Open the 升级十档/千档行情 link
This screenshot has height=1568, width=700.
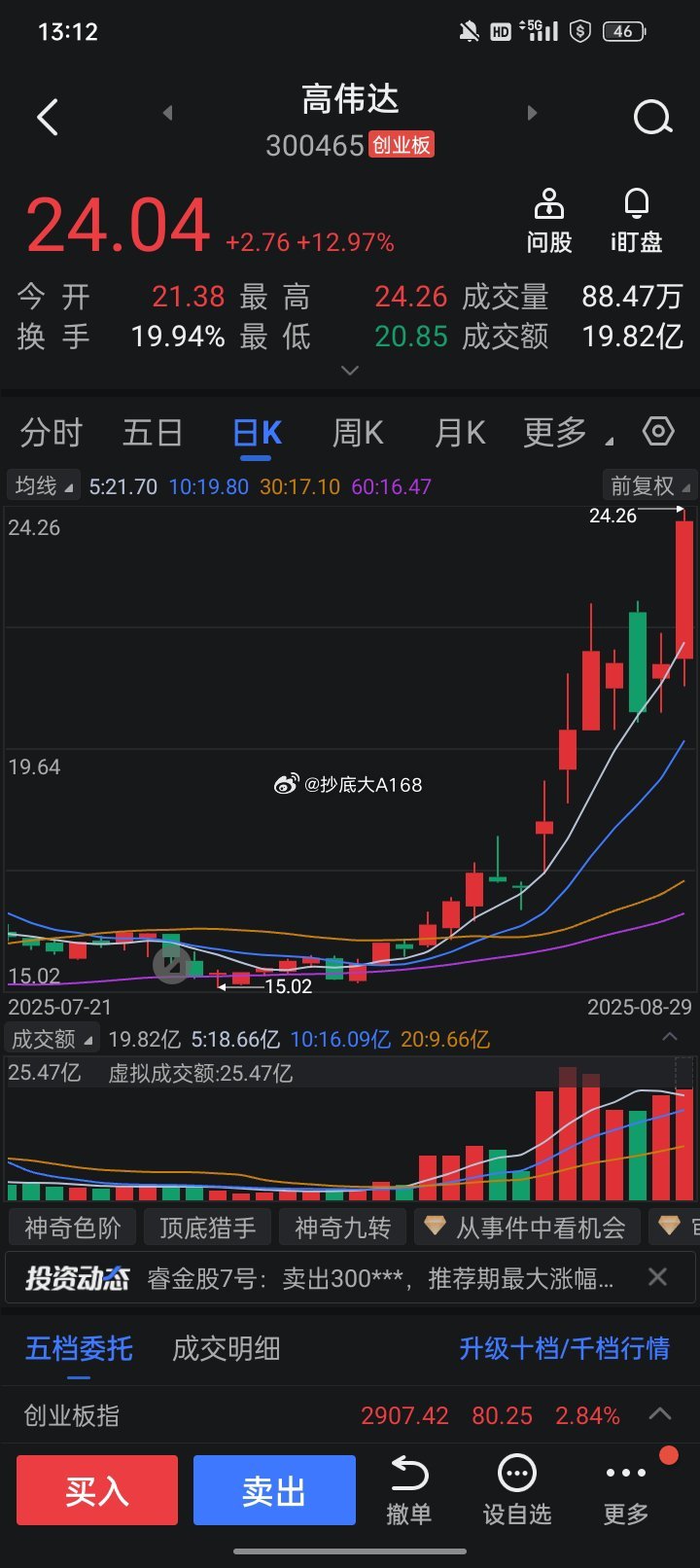pos(563,1349)
